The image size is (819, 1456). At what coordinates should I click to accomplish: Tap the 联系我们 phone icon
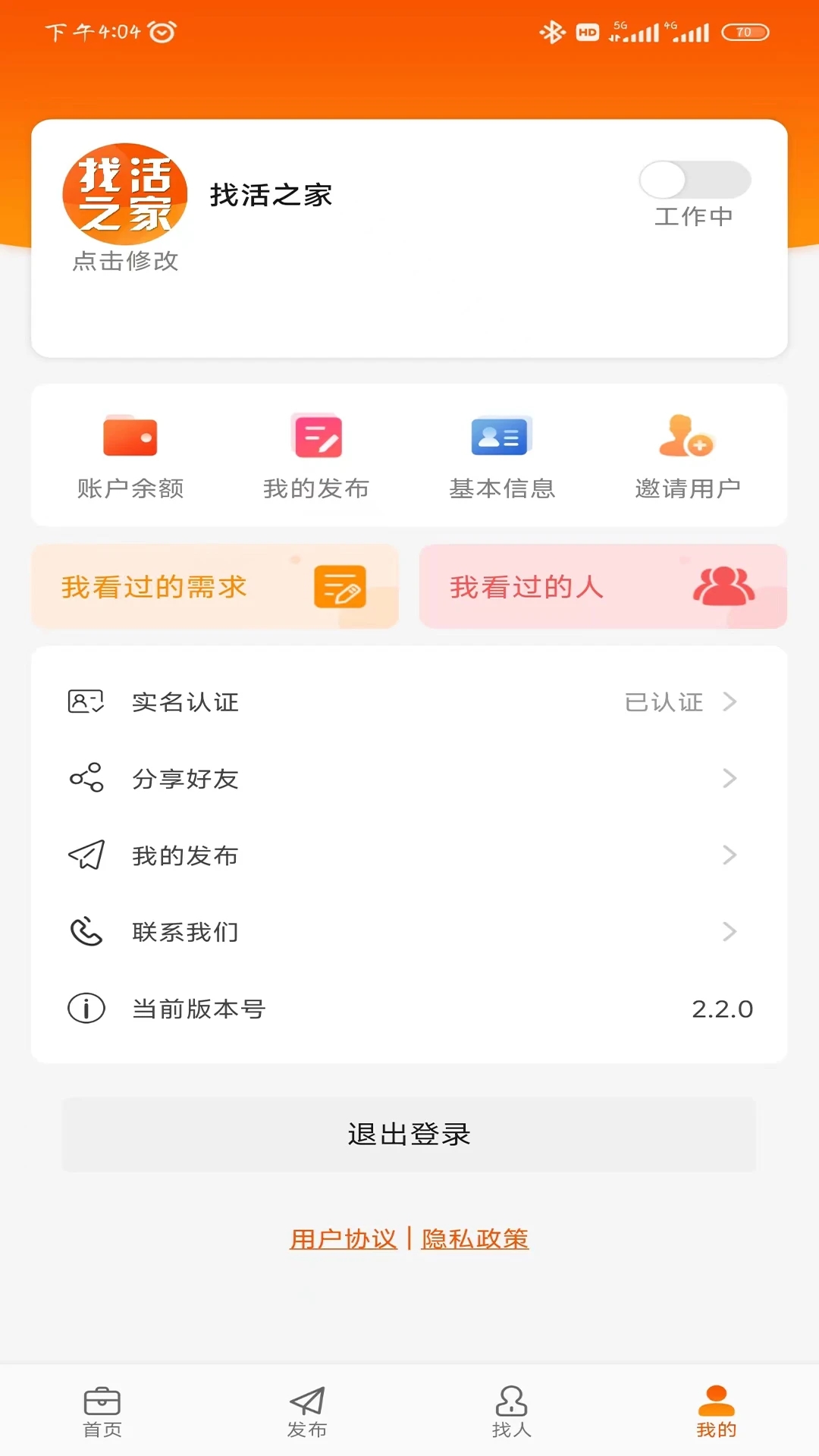click(x=86, y=932)
